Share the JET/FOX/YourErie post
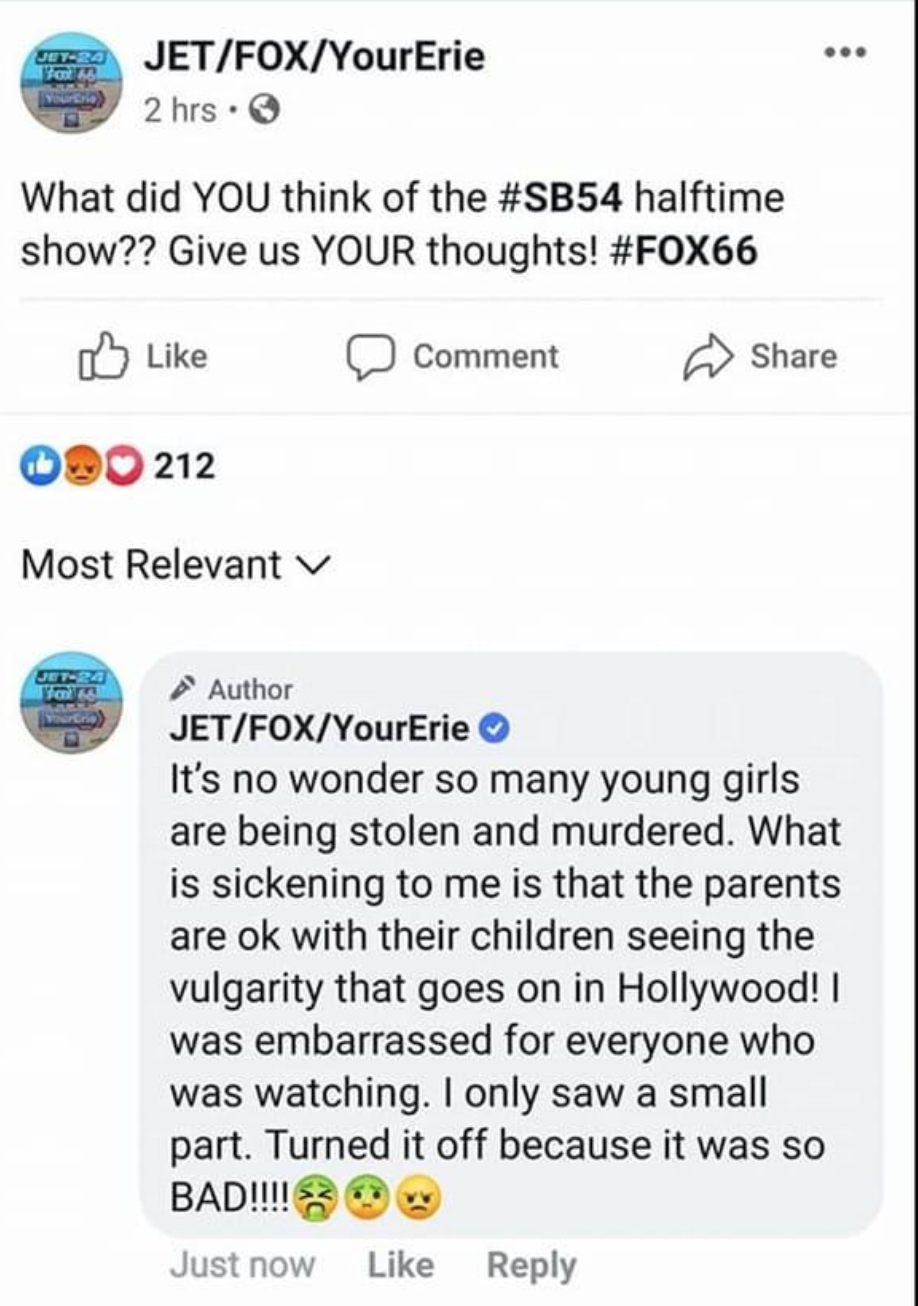This screenshot has width=918, height=1306. (761, 357)
